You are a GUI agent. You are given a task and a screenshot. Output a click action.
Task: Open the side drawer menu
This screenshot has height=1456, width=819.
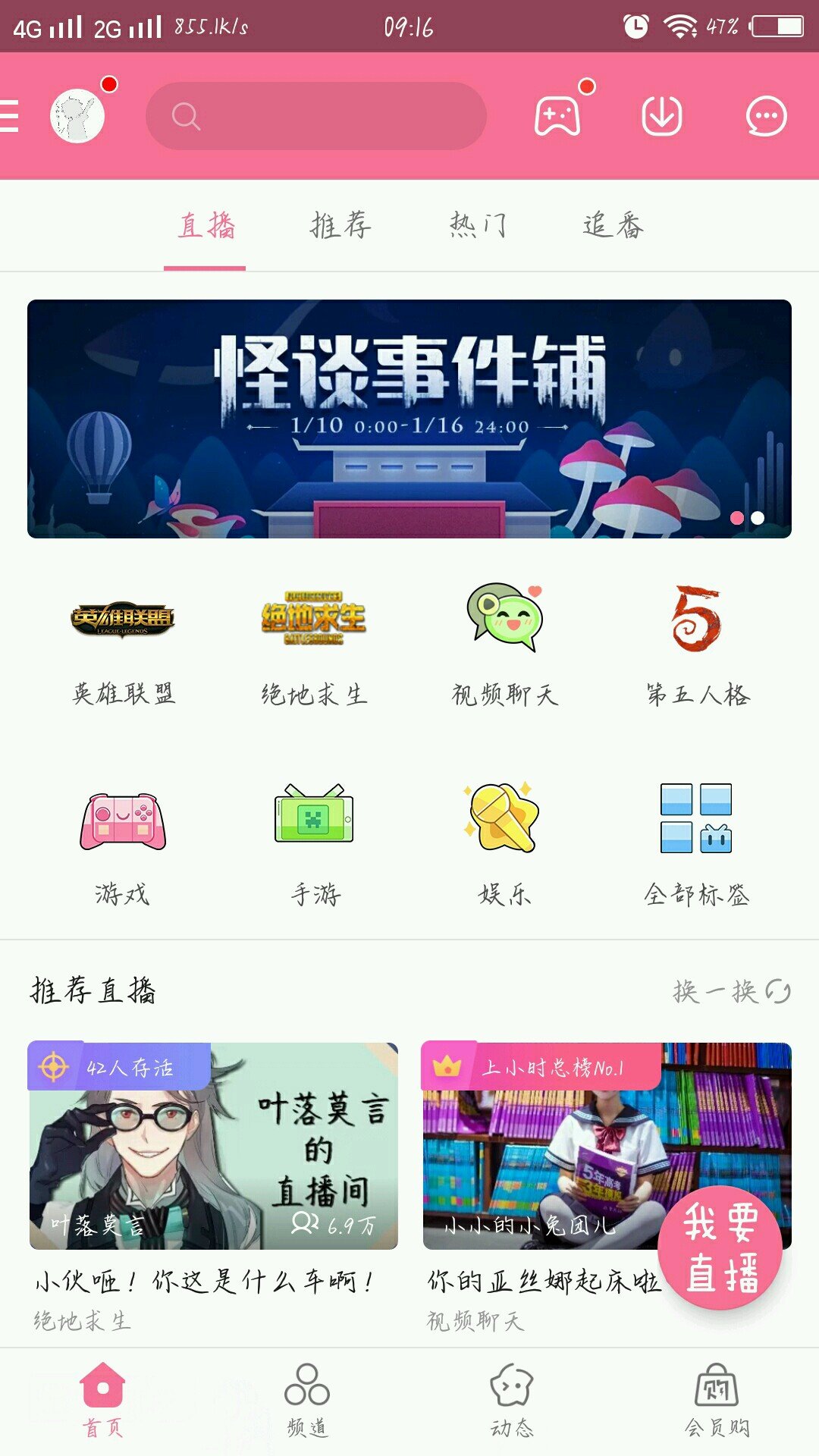coord(11,116)
